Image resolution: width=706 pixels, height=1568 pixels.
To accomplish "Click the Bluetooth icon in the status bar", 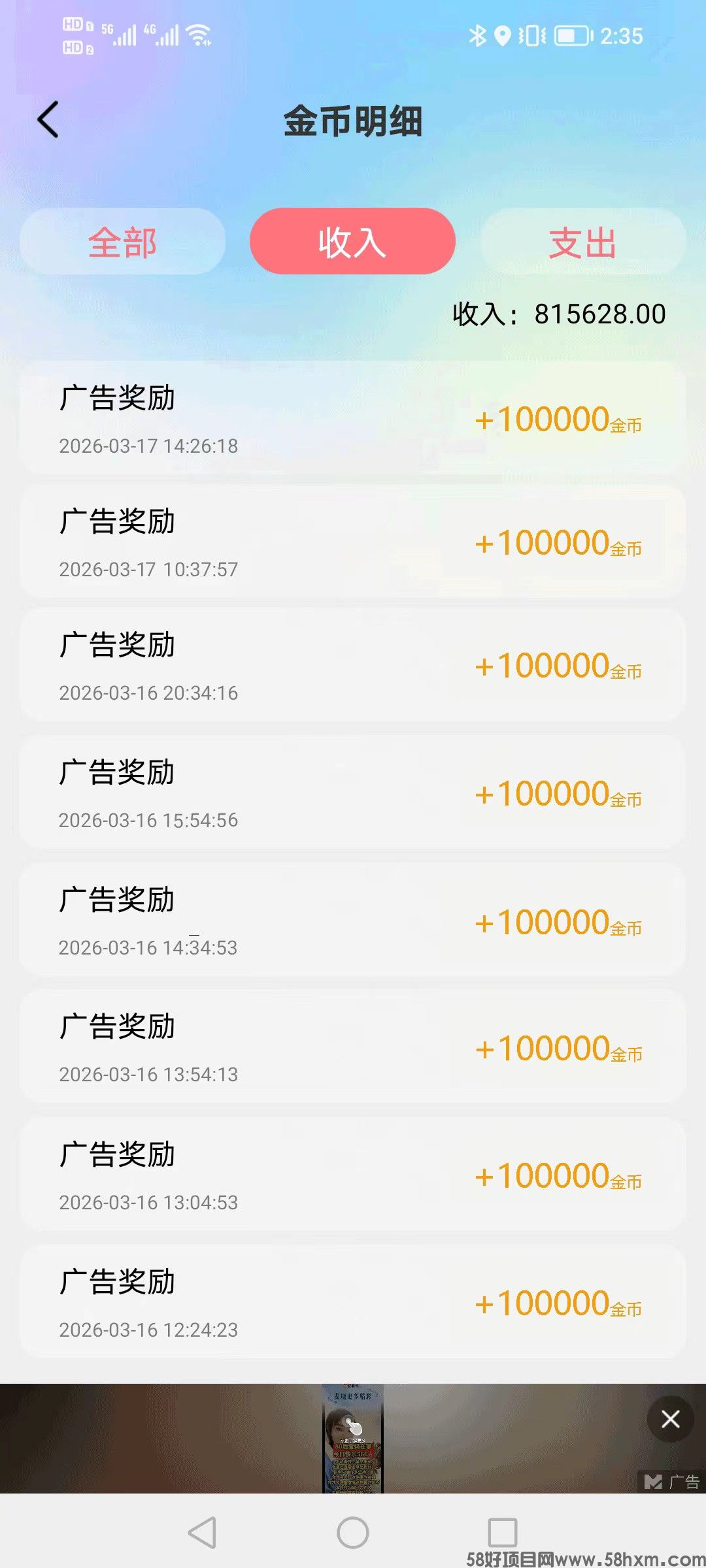I will tap(479, 36).
